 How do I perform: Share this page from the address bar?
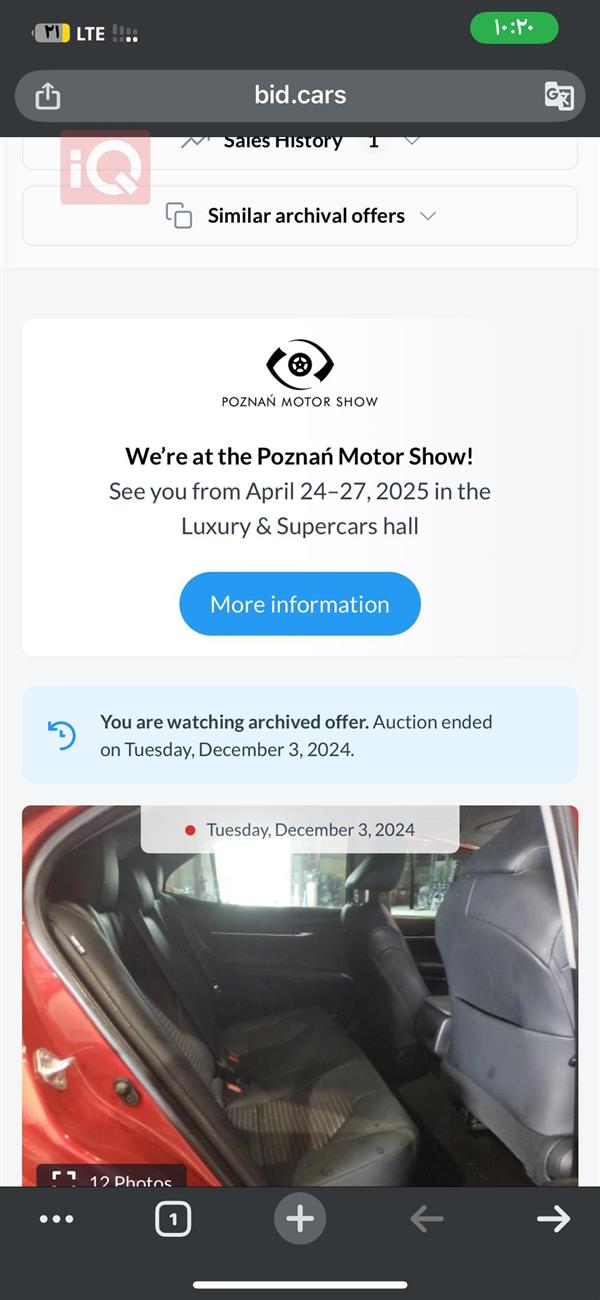pos(48,96)
